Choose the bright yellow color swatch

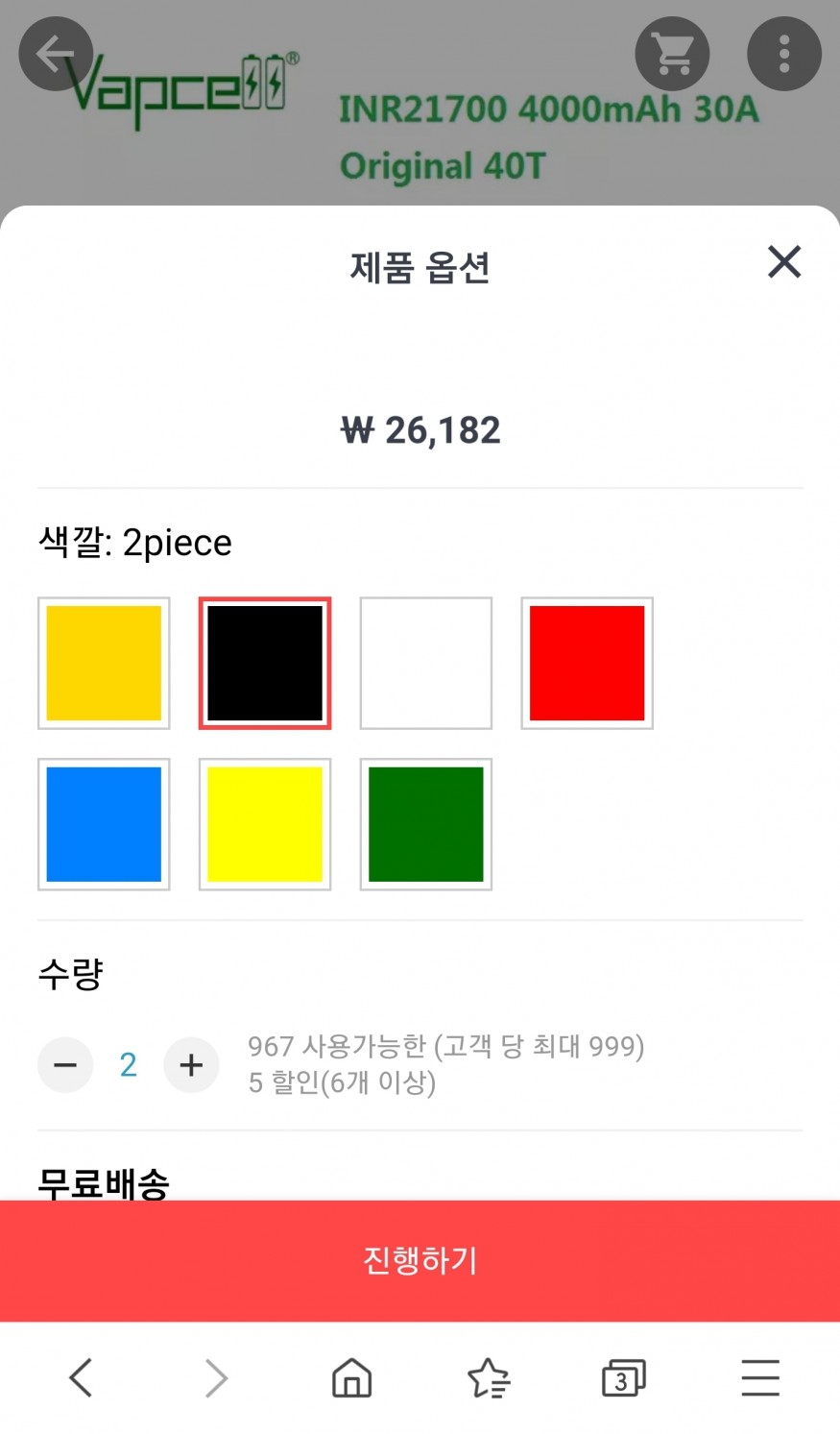point(265,824)
